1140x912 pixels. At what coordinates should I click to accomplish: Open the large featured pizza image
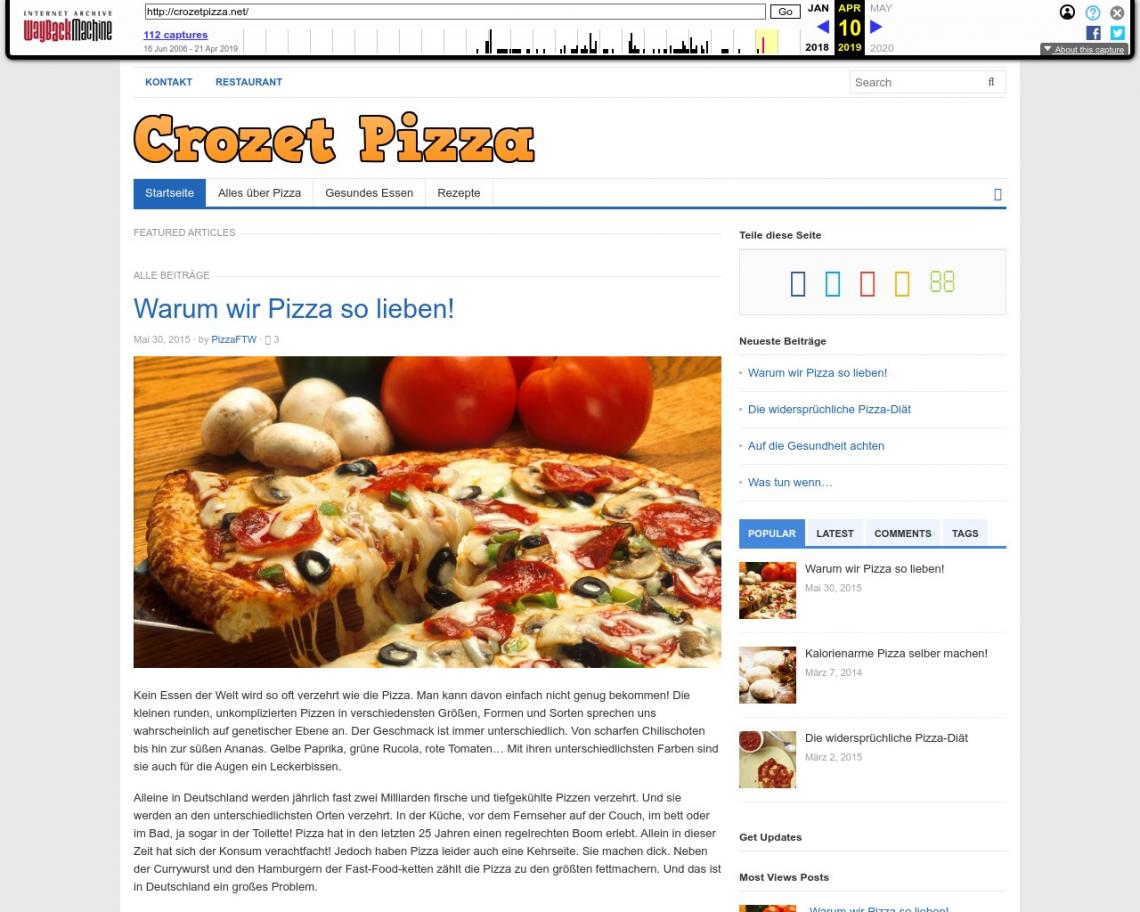point(427,511)
